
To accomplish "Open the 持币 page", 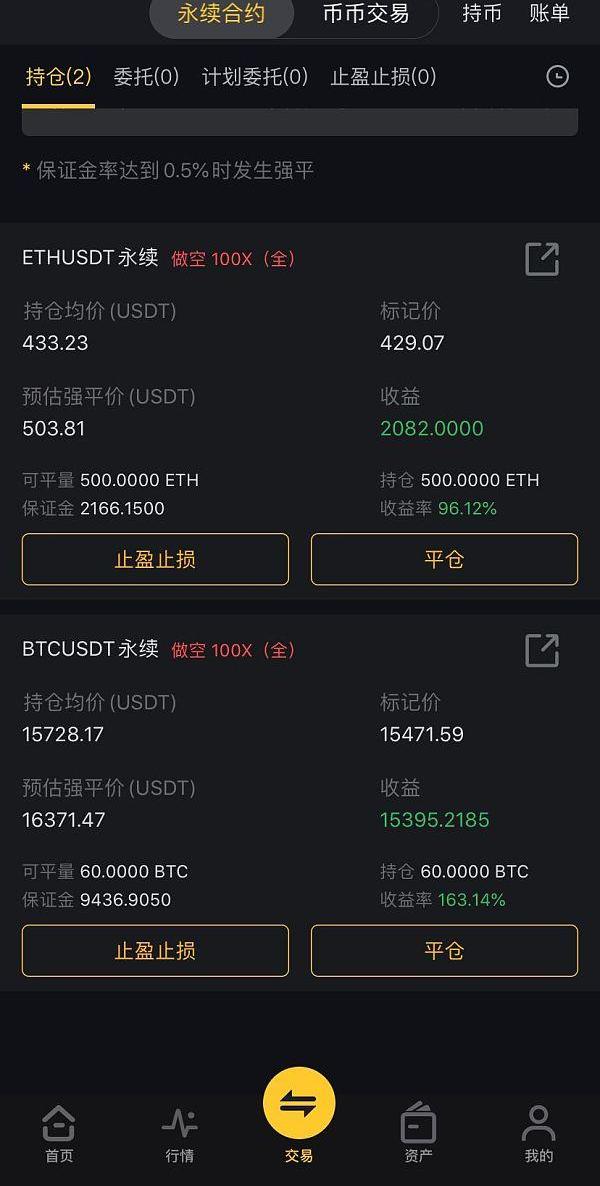I will (x=482, y=14).
